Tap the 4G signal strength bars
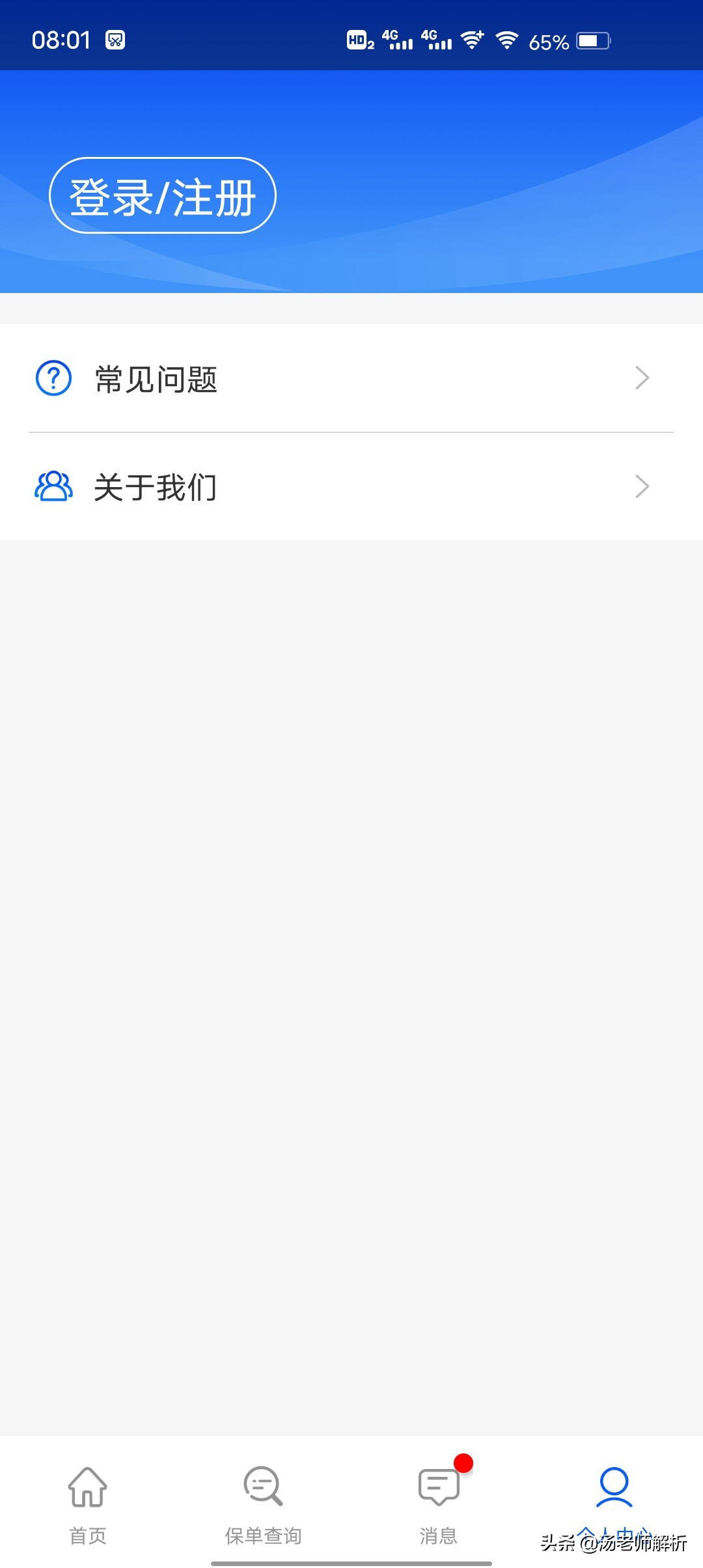The image size is (703, 1568). [x=397, y=40]
